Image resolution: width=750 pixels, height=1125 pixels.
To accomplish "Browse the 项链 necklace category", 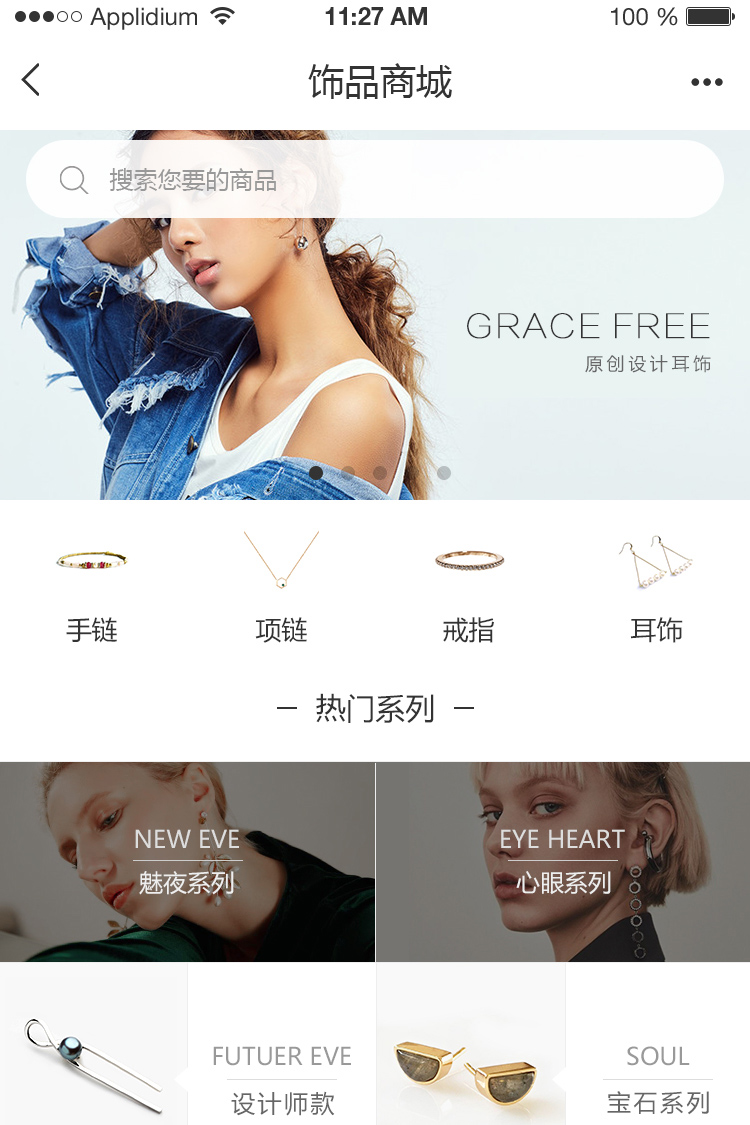I will tap(281, 590).
